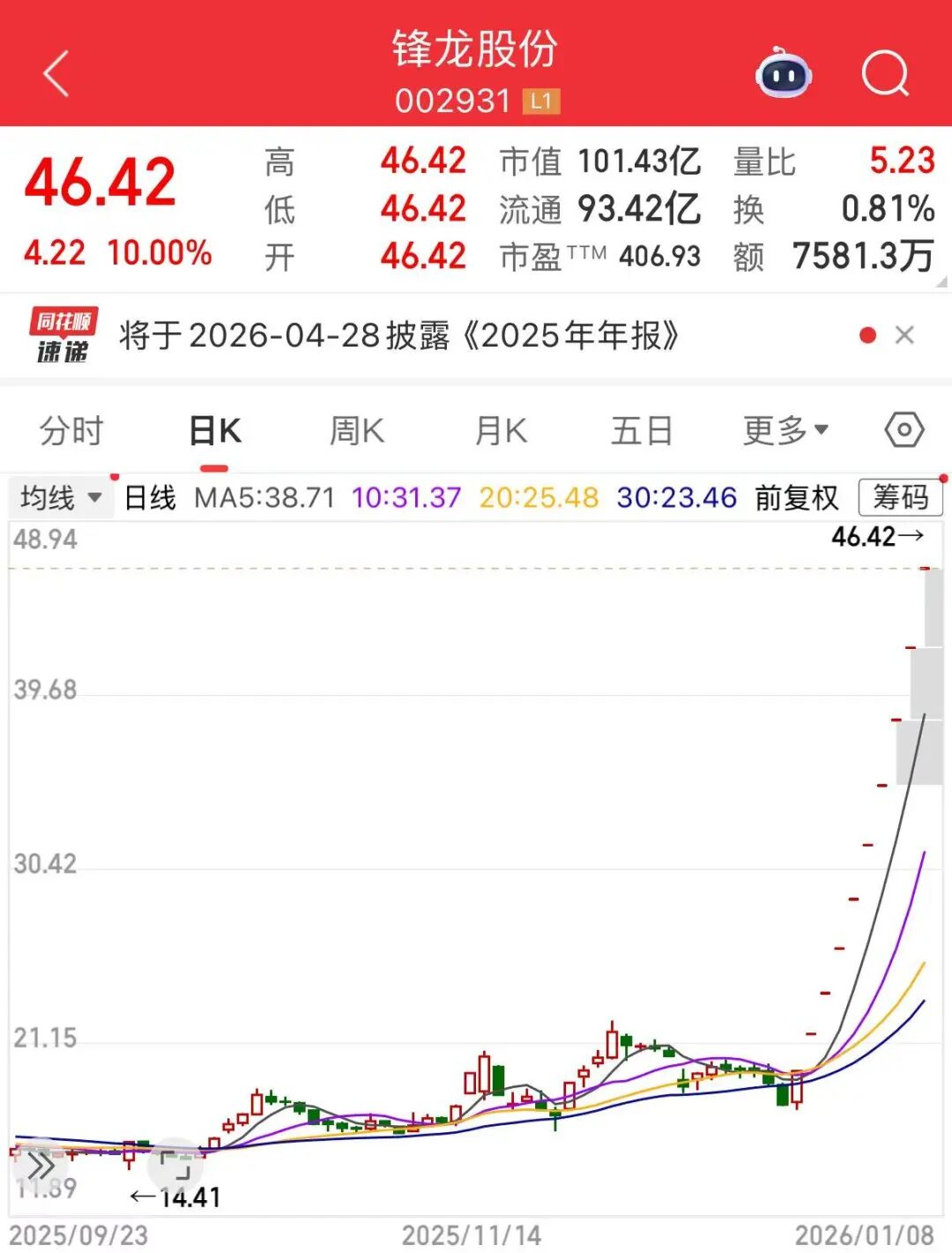Change the 前复权 adjustment mode
The width and height of the screenshot is (952, 1253).
tap(796, 498)
